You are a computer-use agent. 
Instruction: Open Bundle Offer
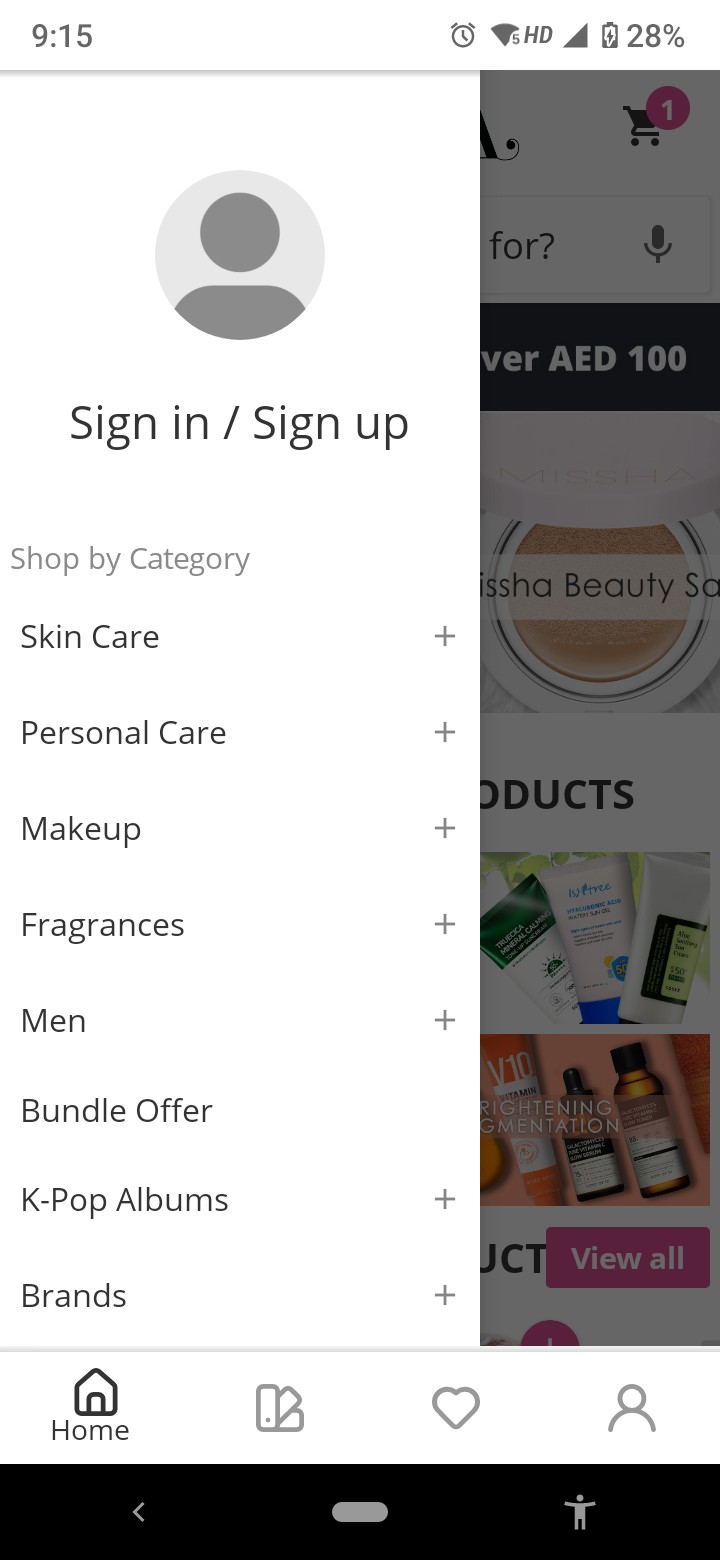coord(117,1110)
